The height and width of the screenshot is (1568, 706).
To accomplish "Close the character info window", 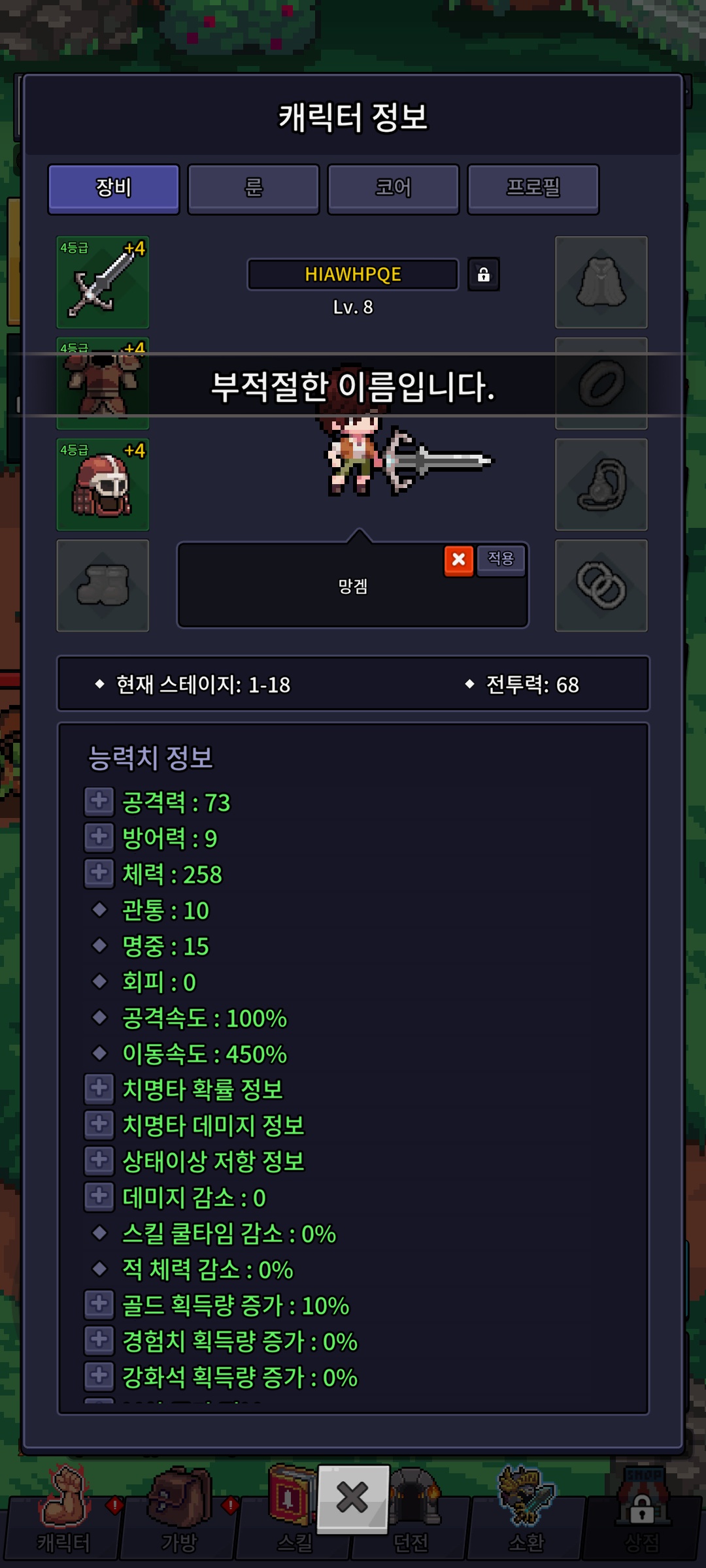I will 353,1497.
